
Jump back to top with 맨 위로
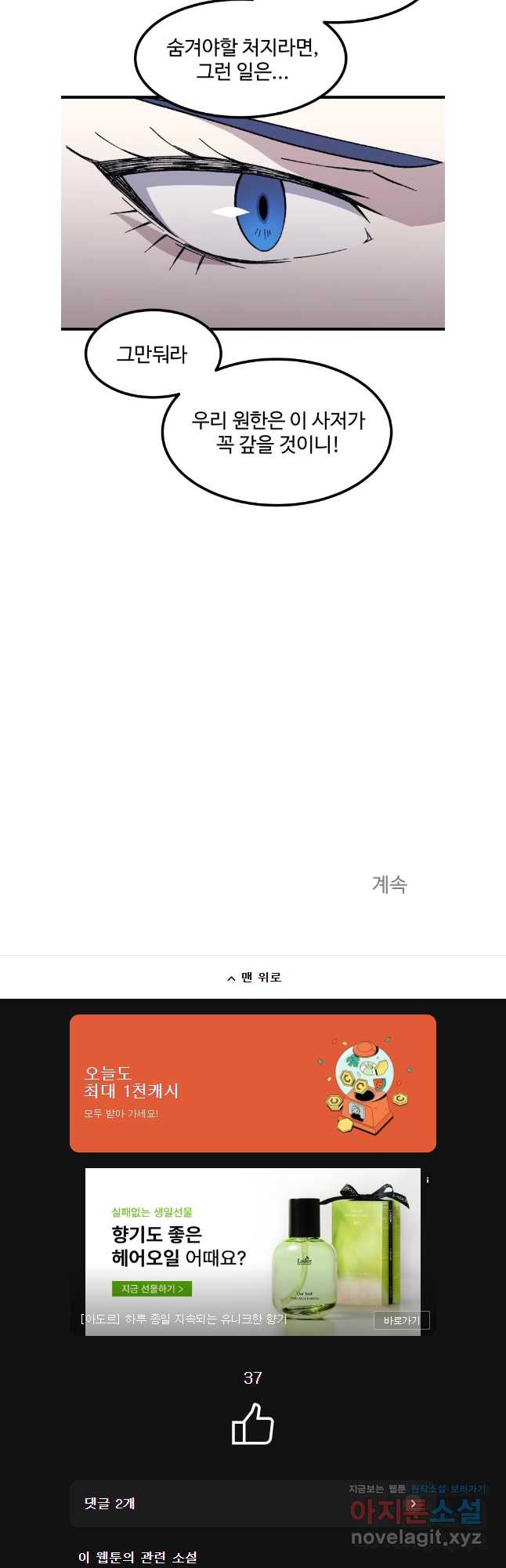[x=253, y=977]
